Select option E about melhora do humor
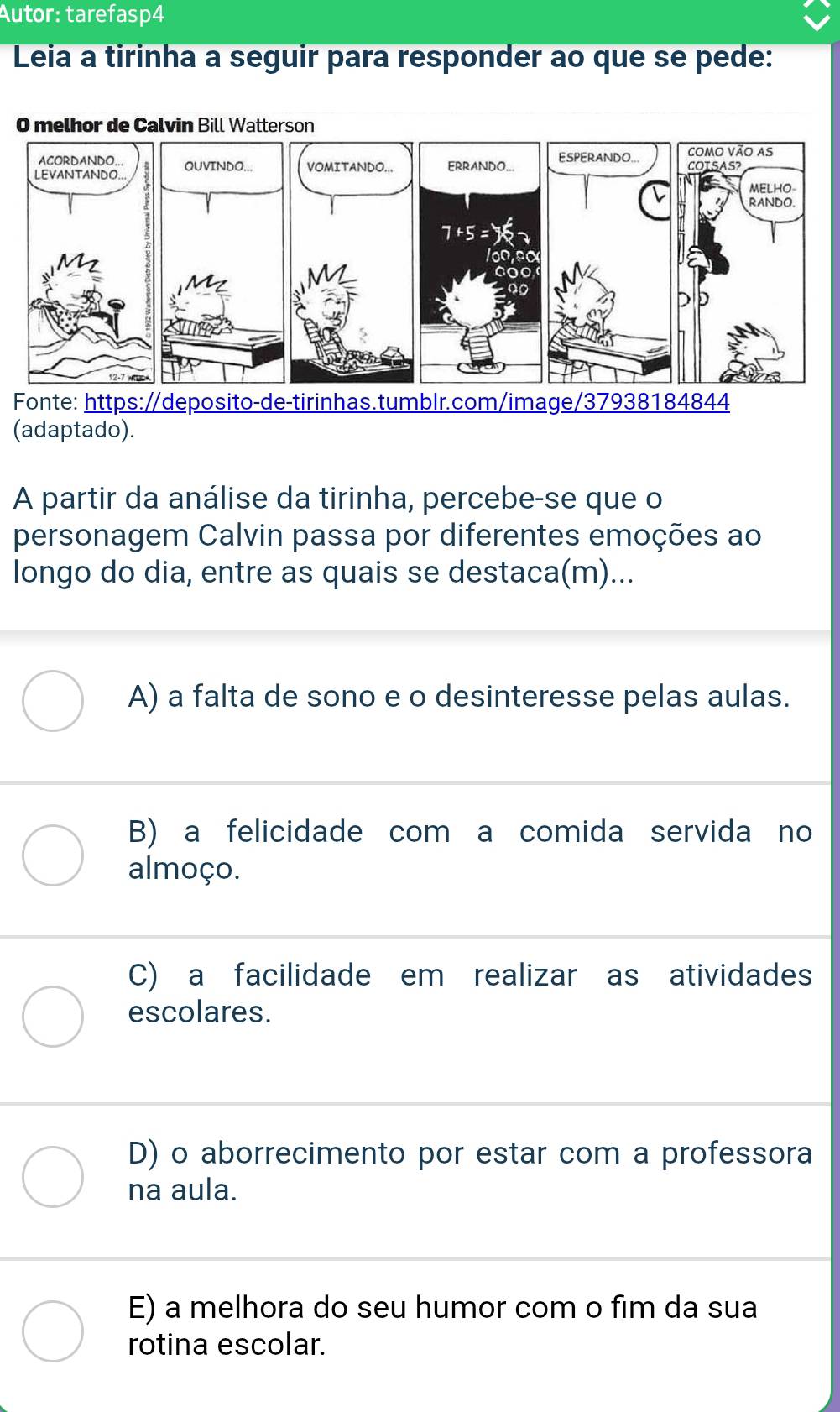The width and height of the screenshot is (840, 1412). tap(53, 1331)
